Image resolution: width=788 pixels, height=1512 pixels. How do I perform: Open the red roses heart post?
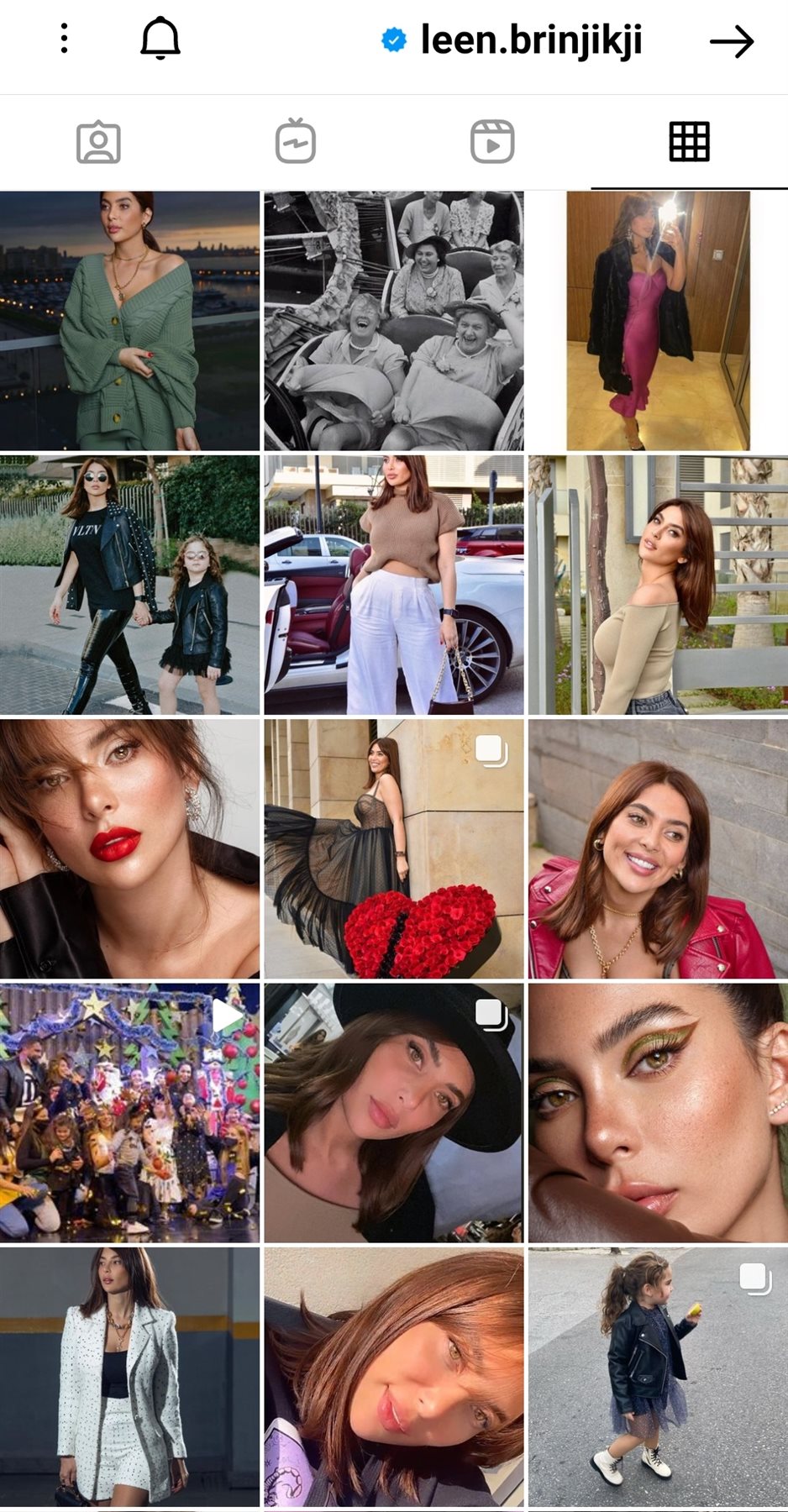(393, 848)
